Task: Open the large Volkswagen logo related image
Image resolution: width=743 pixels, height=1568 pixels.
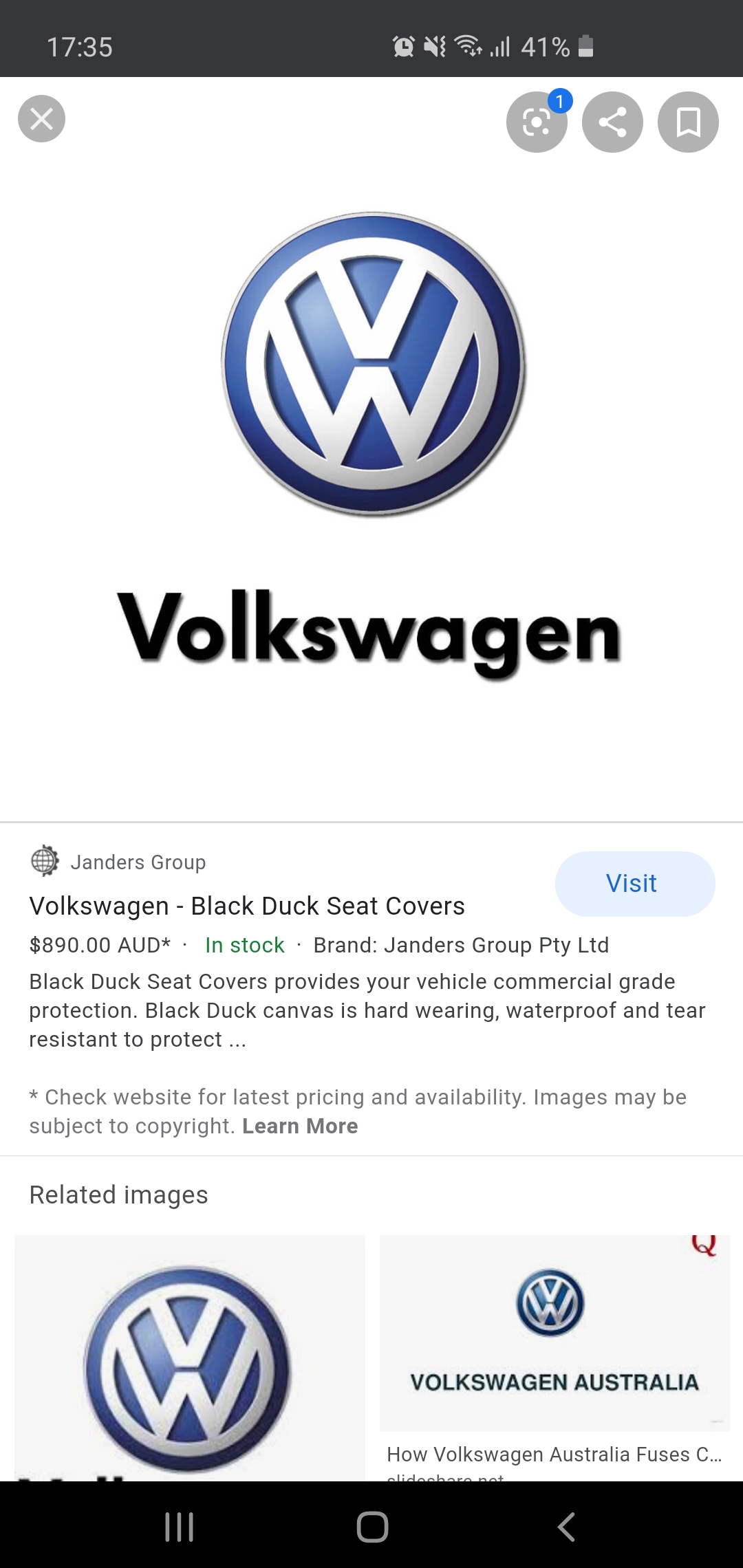Action: click(190, 1358)
